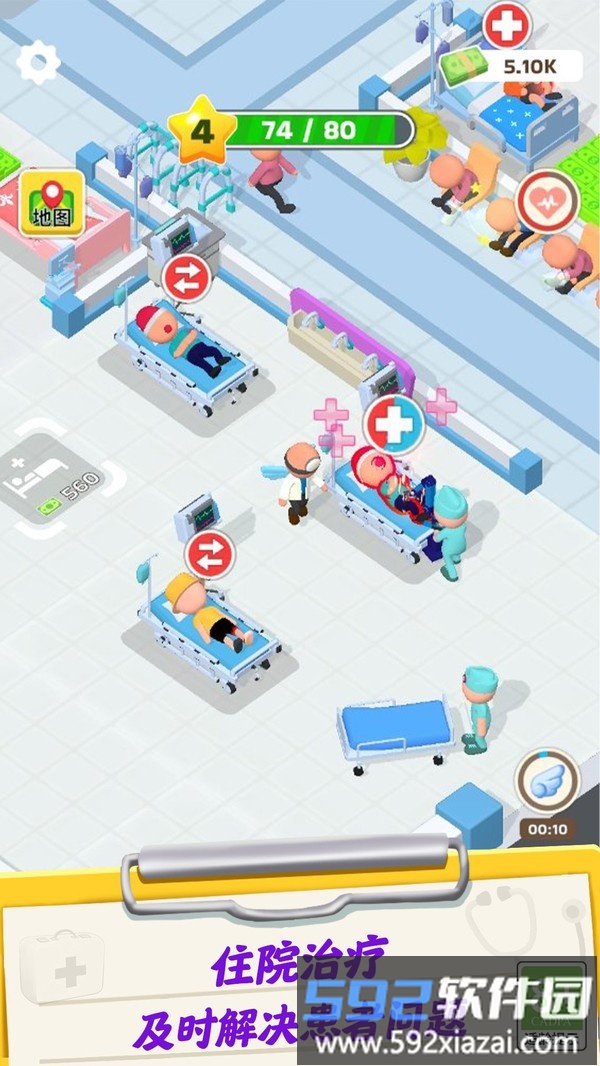Activate the wings speed boost
The image size is (600, 1066).
pyautogui.click(x=545, y=784)
